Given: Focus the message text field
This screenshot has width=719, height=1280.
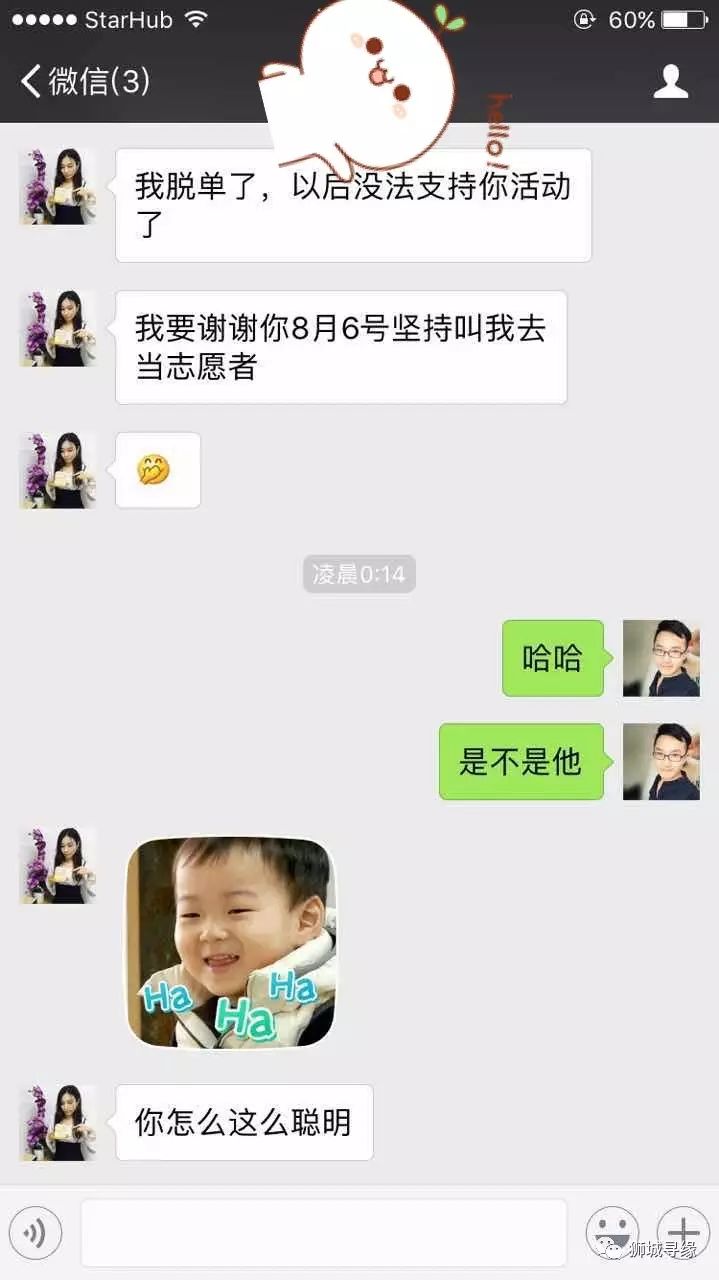Looking at the screenshot, I should [323, 1233].
